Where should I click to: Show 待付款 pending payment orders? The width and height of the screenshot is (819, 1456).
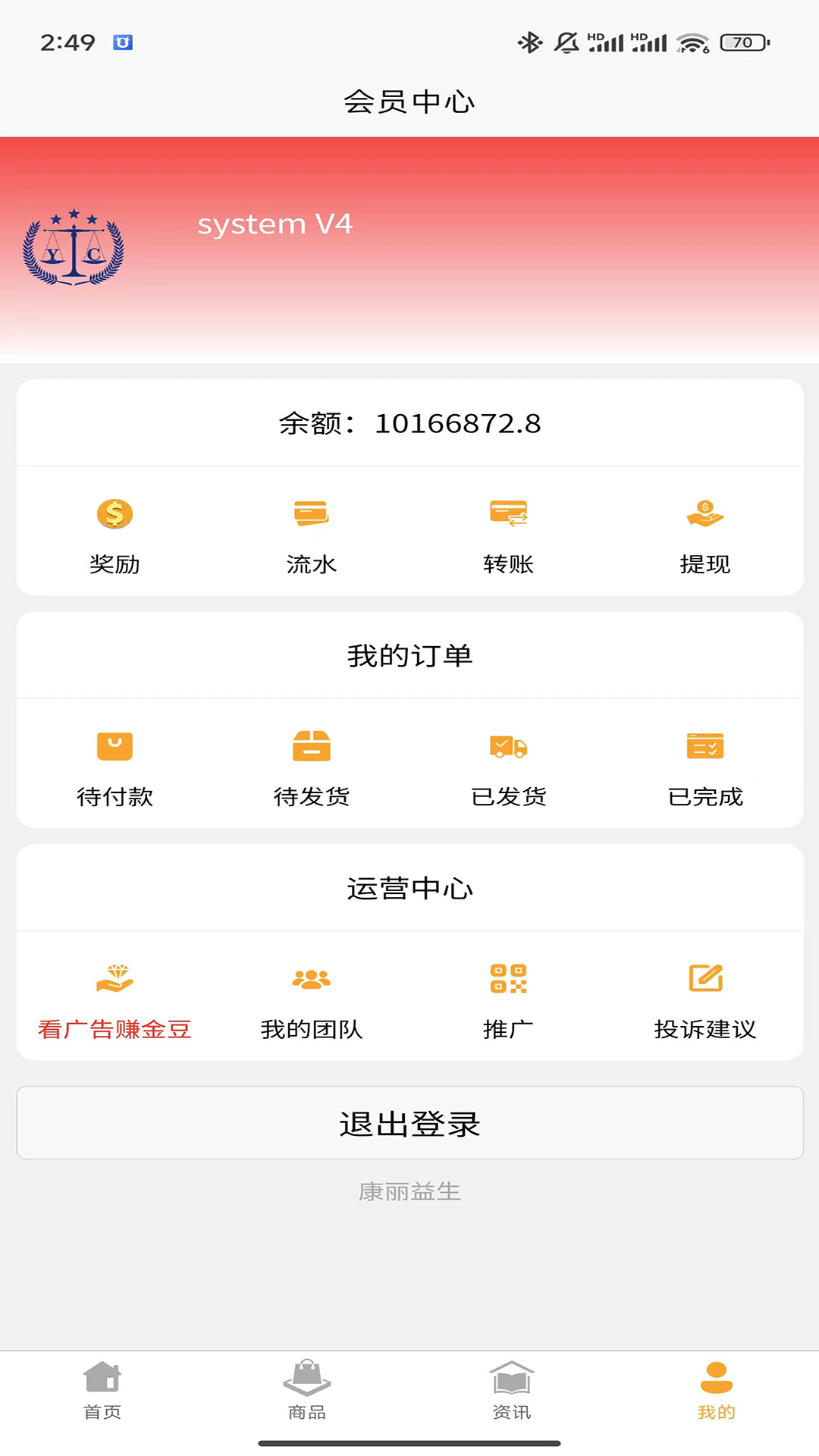tap(115, 767)
